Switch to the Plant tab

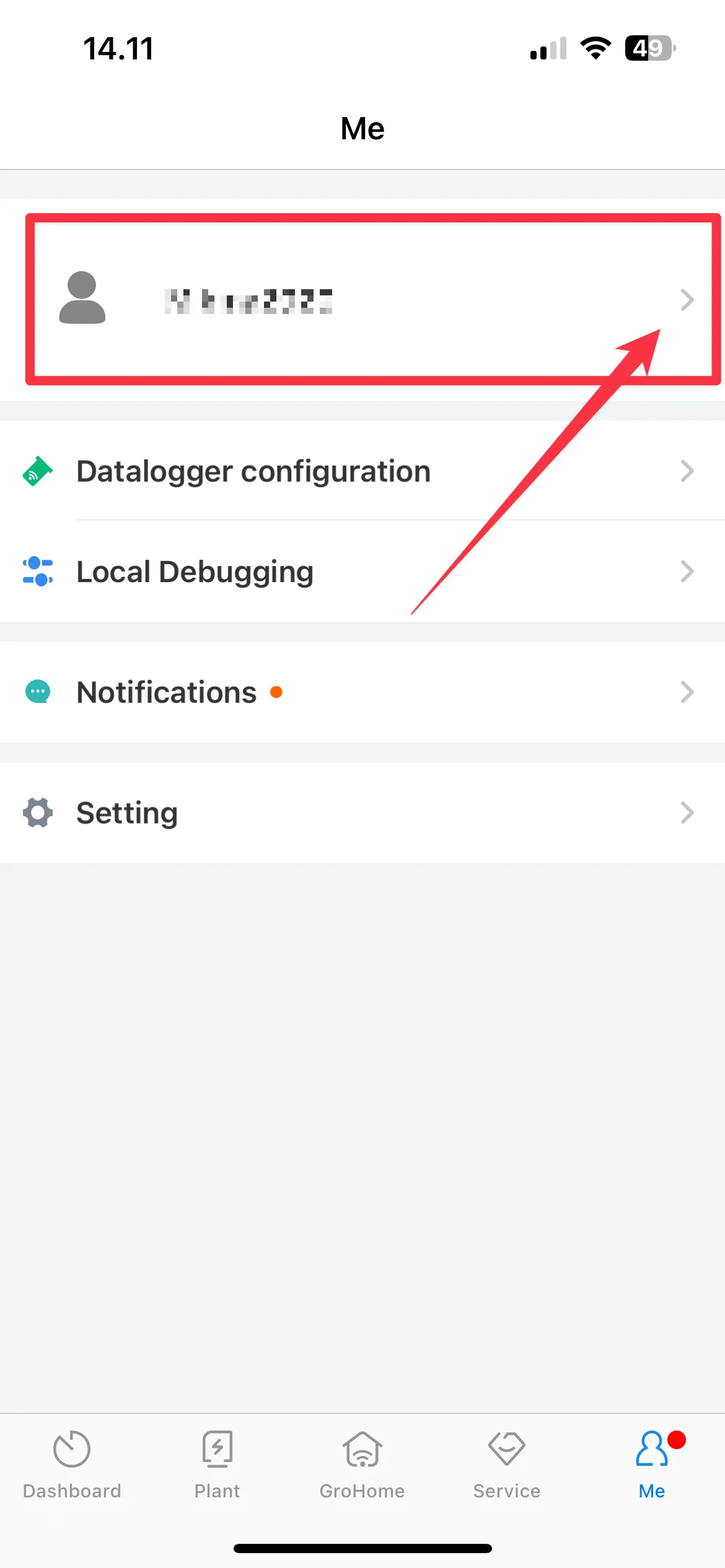tap(217, 1464)
